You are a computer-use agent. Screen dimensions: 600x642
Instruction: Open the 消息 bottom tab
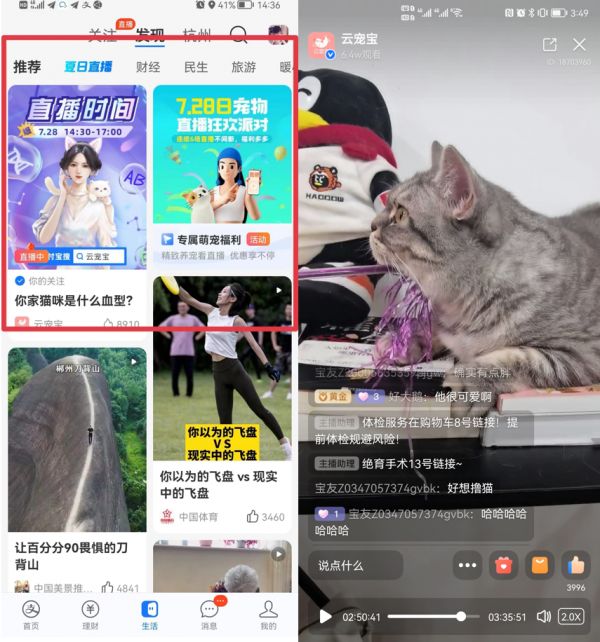coord(208,614)
